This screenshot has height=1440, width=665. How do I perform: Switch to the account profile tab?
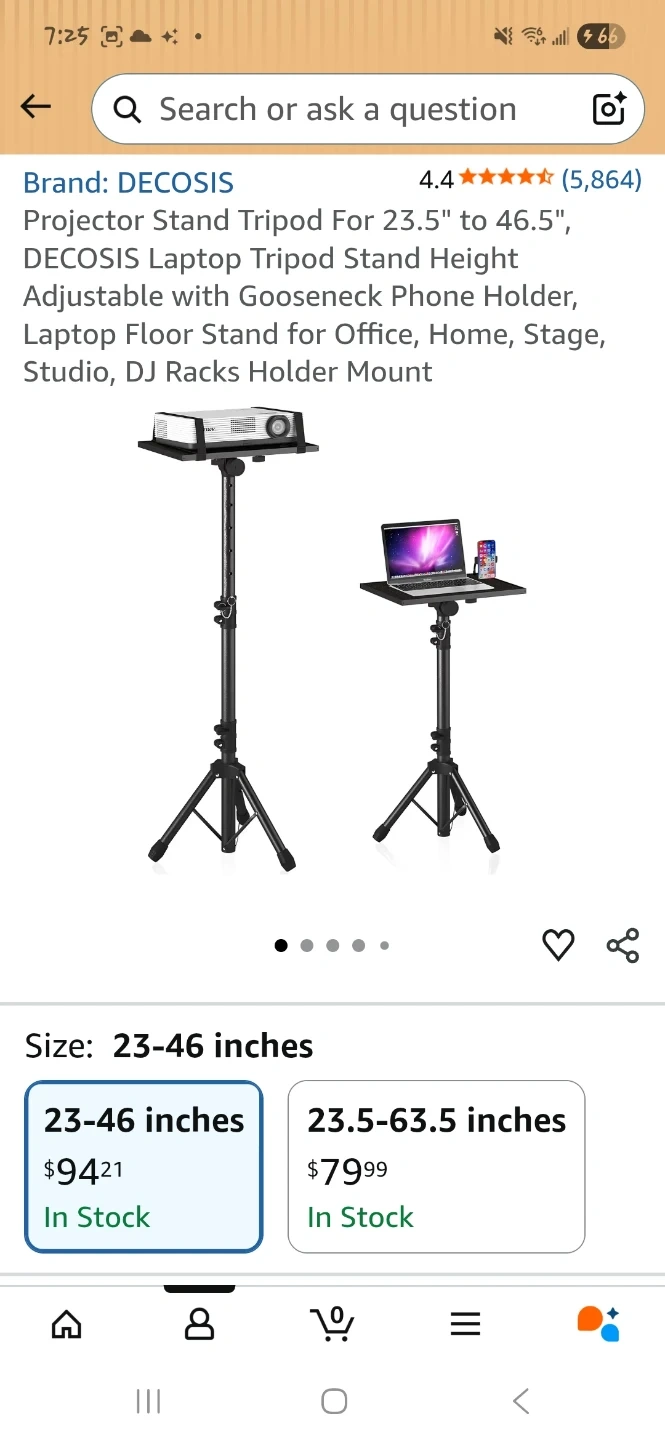pyautogui.click(x=200, y=1324)
